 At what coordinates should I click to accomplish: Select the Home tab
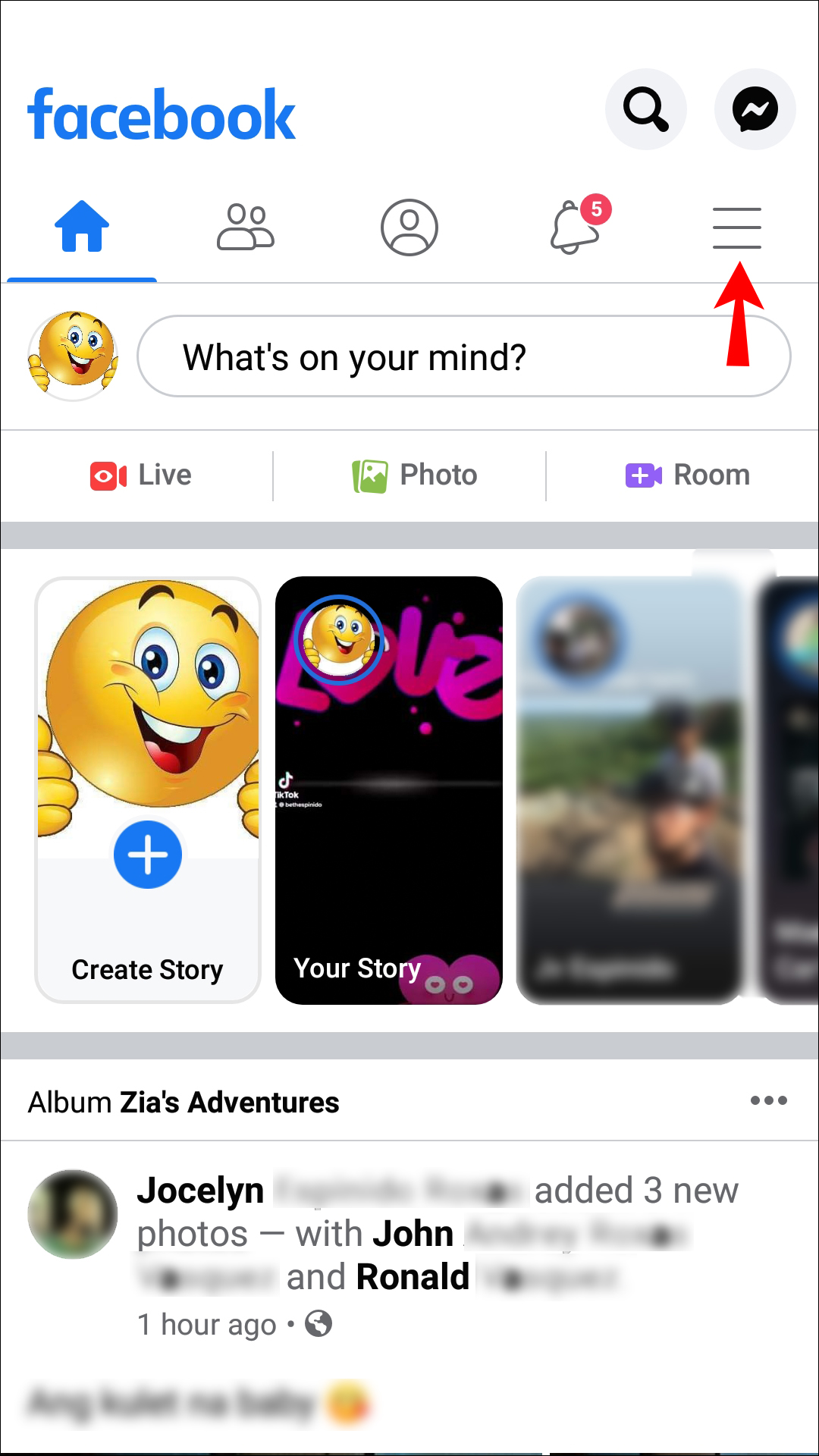coord(82,227)
